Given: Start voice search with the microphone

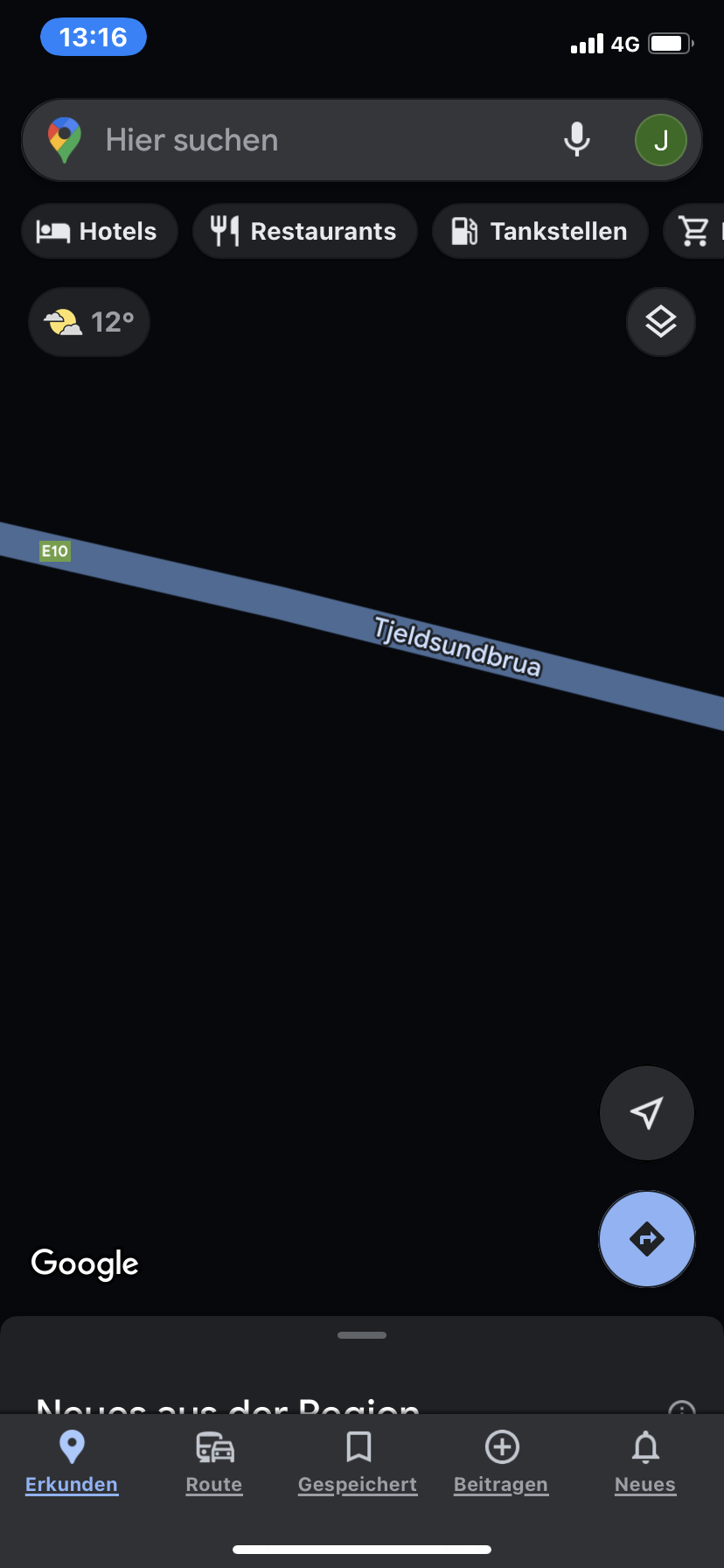Looking at the screenshot, I should 576,140.
